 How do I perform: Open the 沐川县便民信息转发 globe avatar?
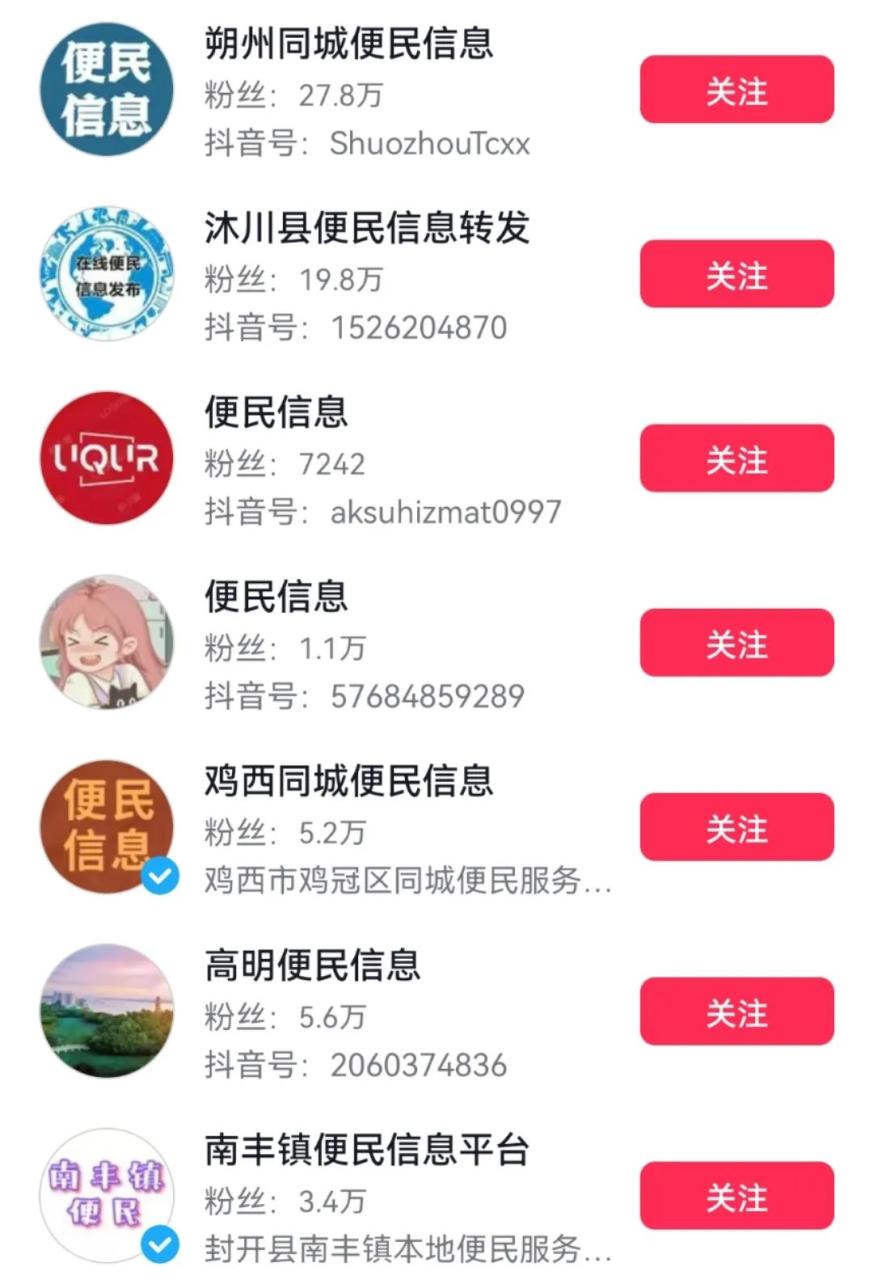point(107,273)
